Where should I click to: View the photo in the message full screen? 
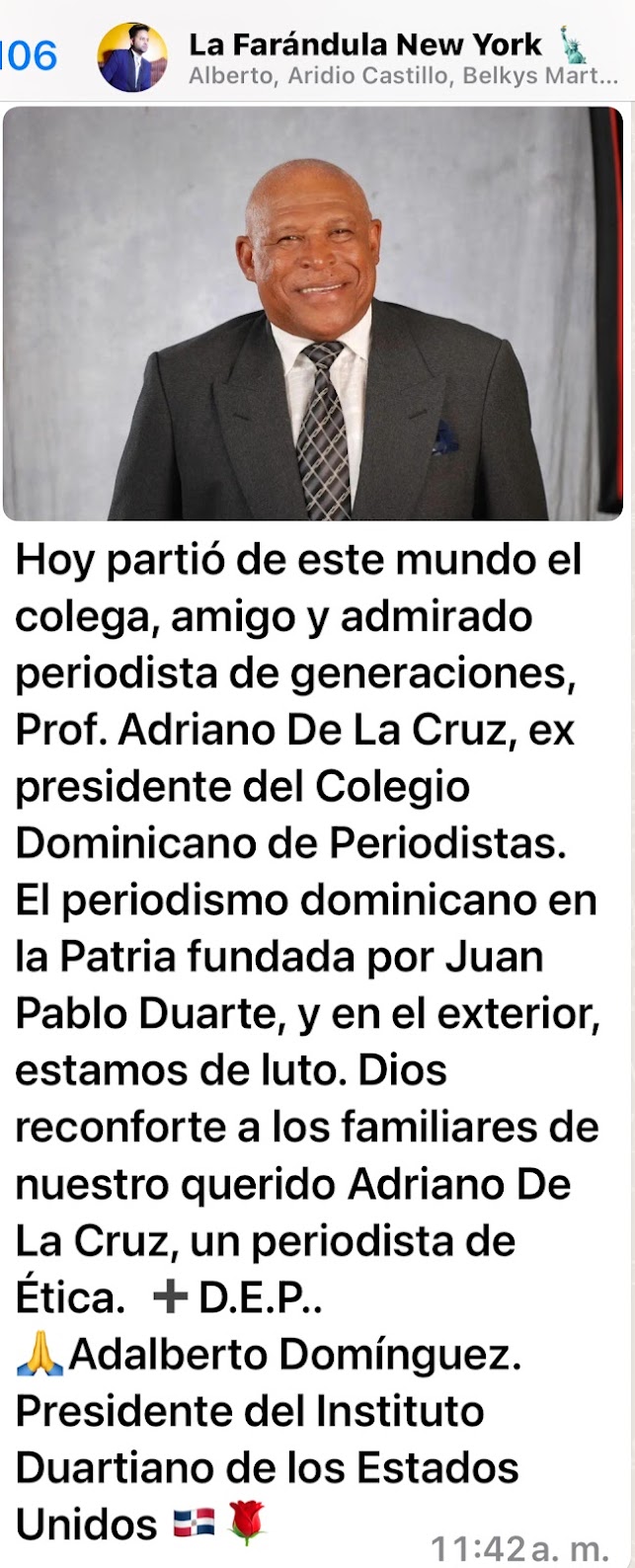point(313,313)
